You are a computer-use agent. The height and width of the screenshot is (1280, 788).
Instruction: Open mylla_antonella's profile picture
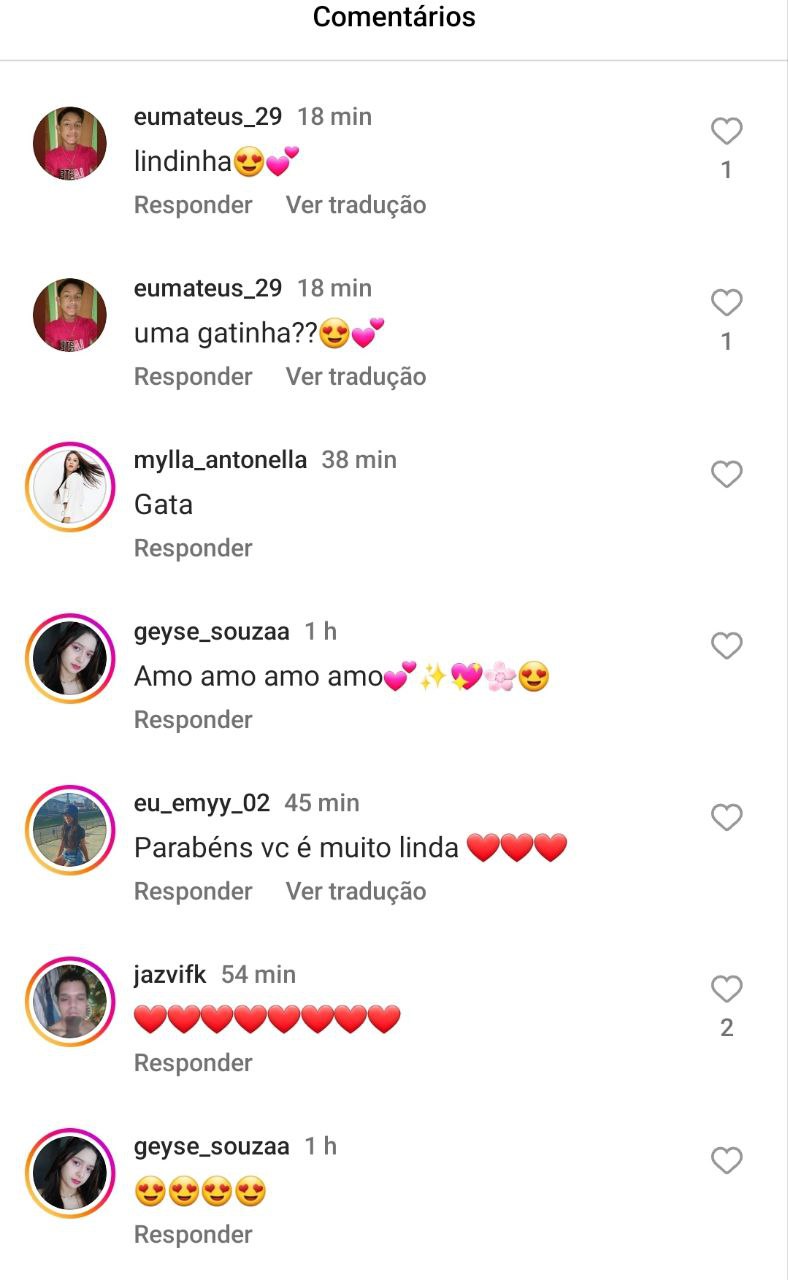click(70, 487)
